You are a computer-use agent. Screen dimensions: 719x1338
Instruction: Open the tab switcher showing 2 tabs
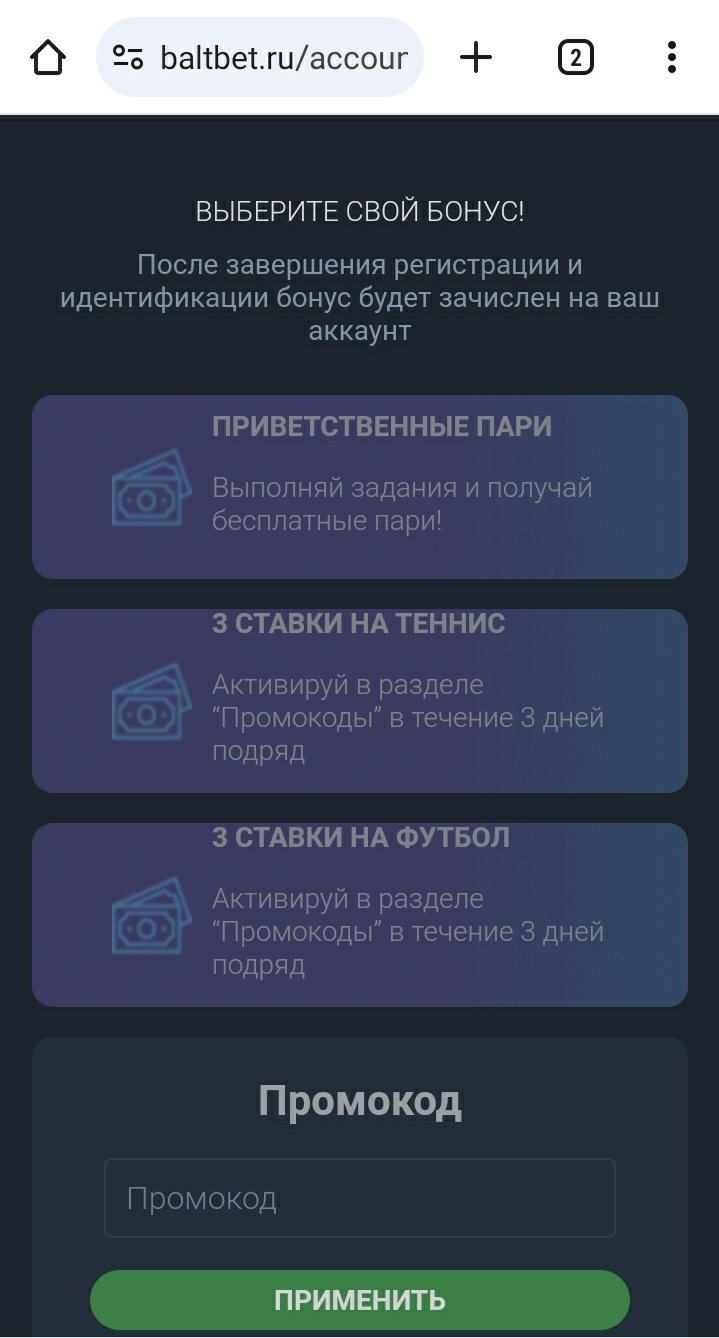click(575, 58)
